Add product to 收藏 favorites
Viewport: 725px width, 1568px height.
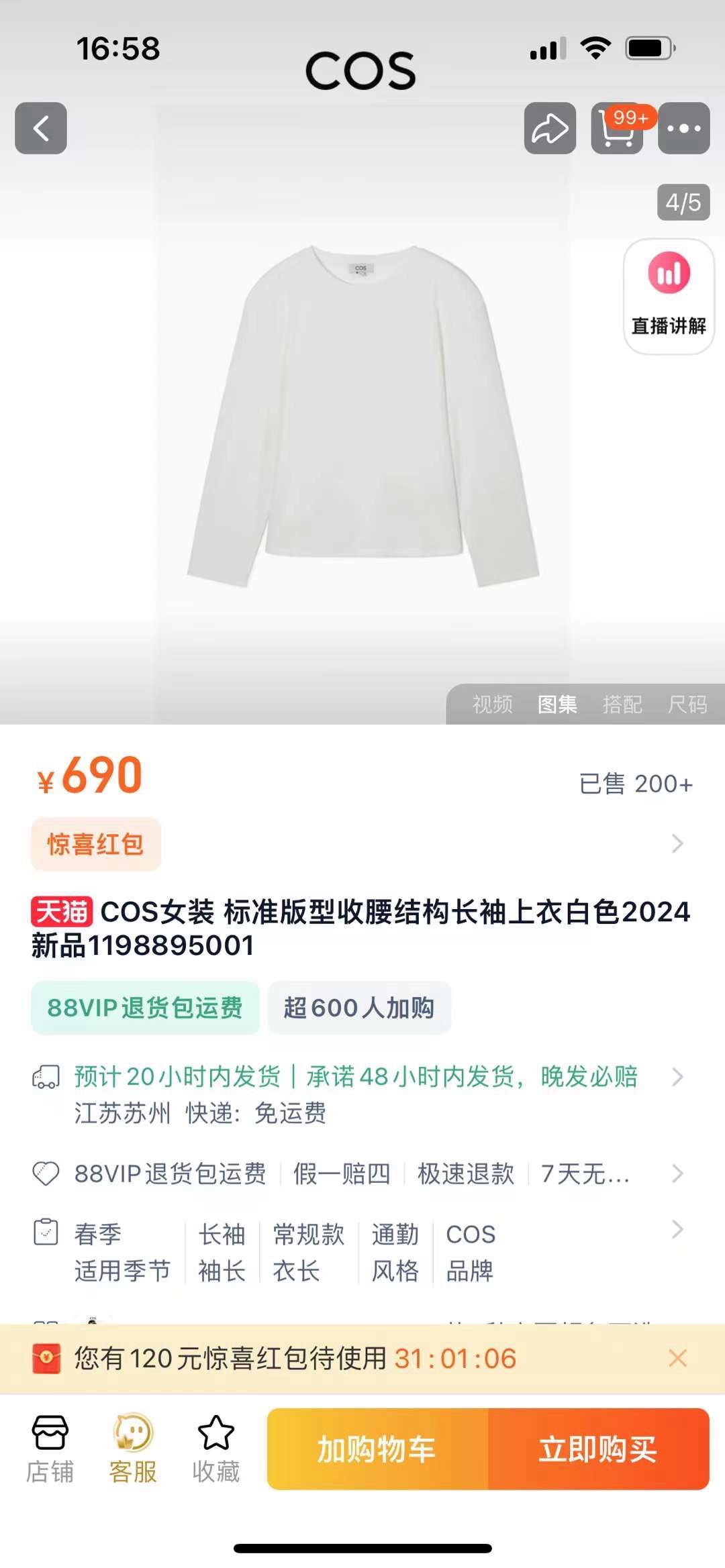[x=215, y=1449]
